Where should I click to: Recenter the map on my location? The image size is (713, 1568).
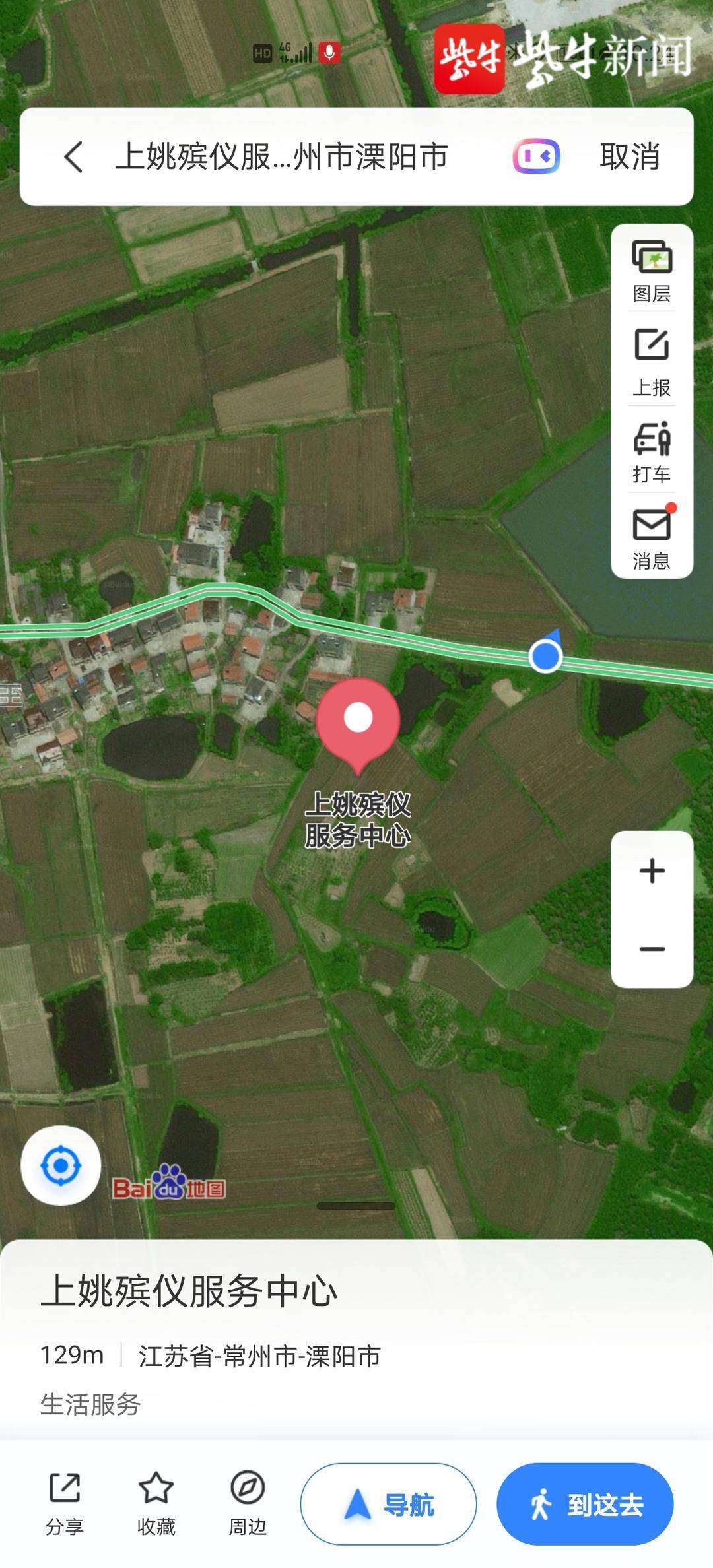click(61, 1165)
